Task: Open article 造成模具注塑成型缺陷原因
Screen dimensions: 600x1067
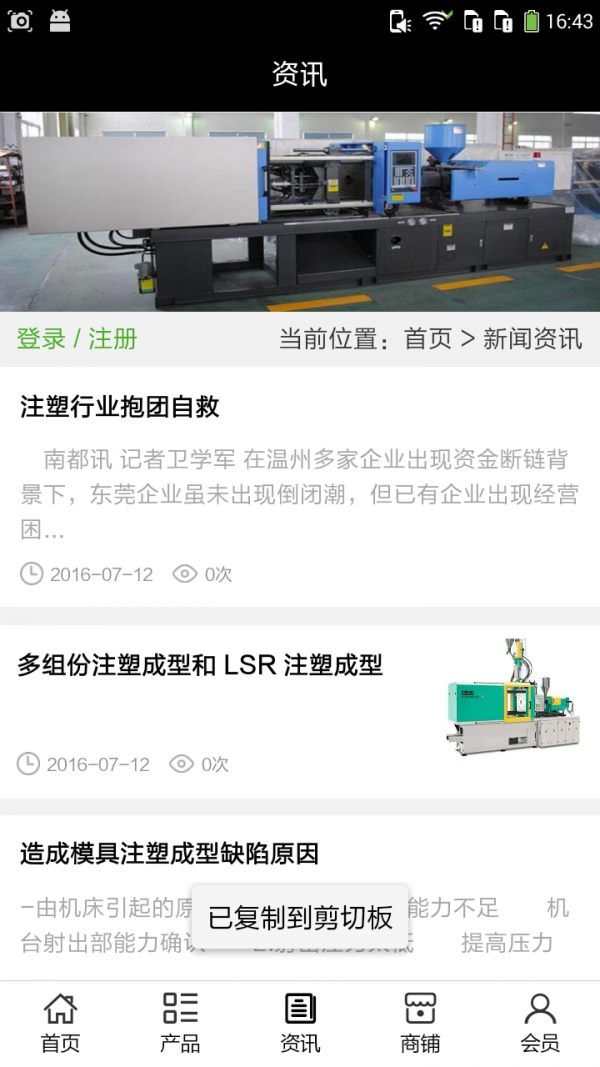Action: click(x=170, y=853)
